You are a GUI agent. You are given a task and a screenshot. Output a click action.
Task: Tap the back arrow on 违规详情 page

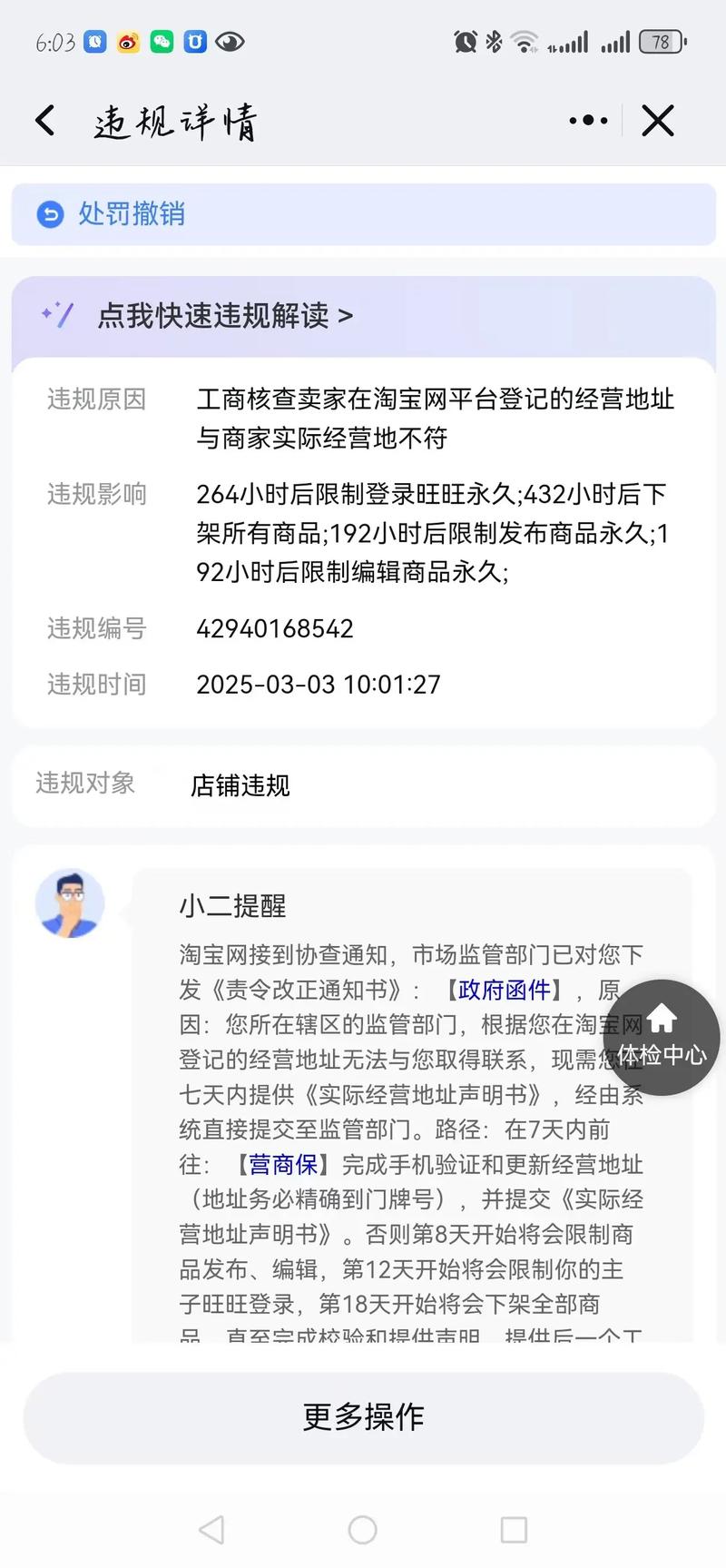pyautogui.click(x=45, y=119)
